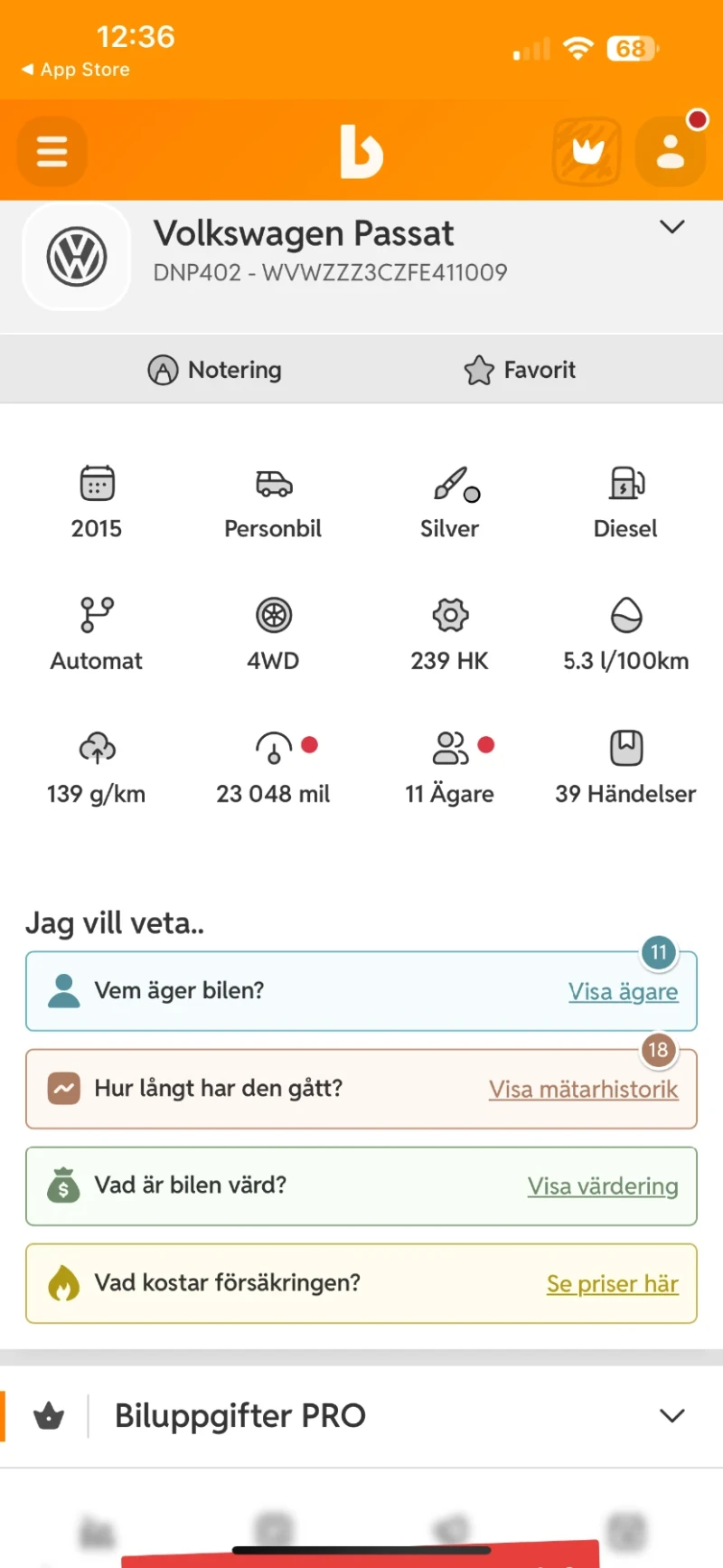Open the Visa värdering link
The image size is (723, 1568).
coord(603,1186)
